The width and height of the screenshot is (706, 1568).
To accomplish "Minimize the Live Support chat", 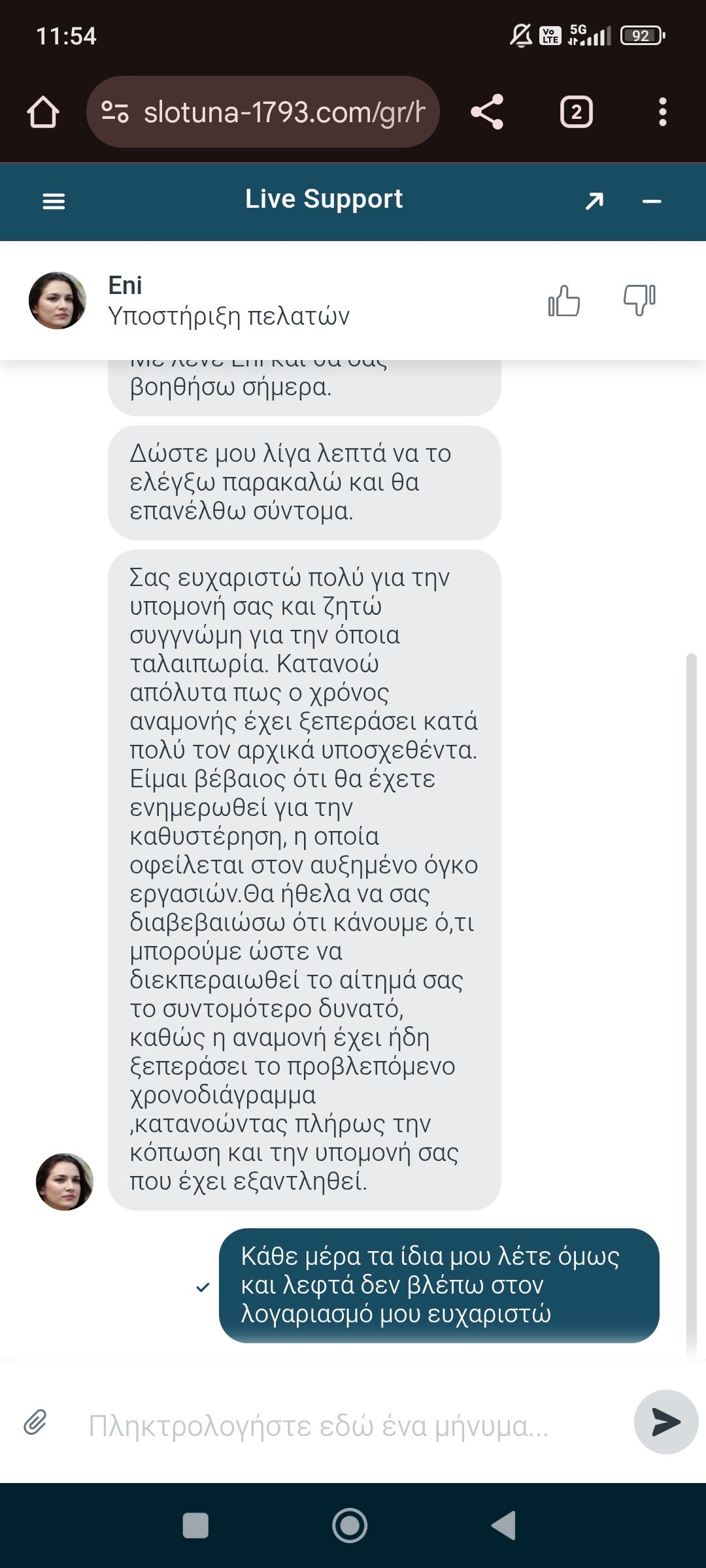I will 652,201.
